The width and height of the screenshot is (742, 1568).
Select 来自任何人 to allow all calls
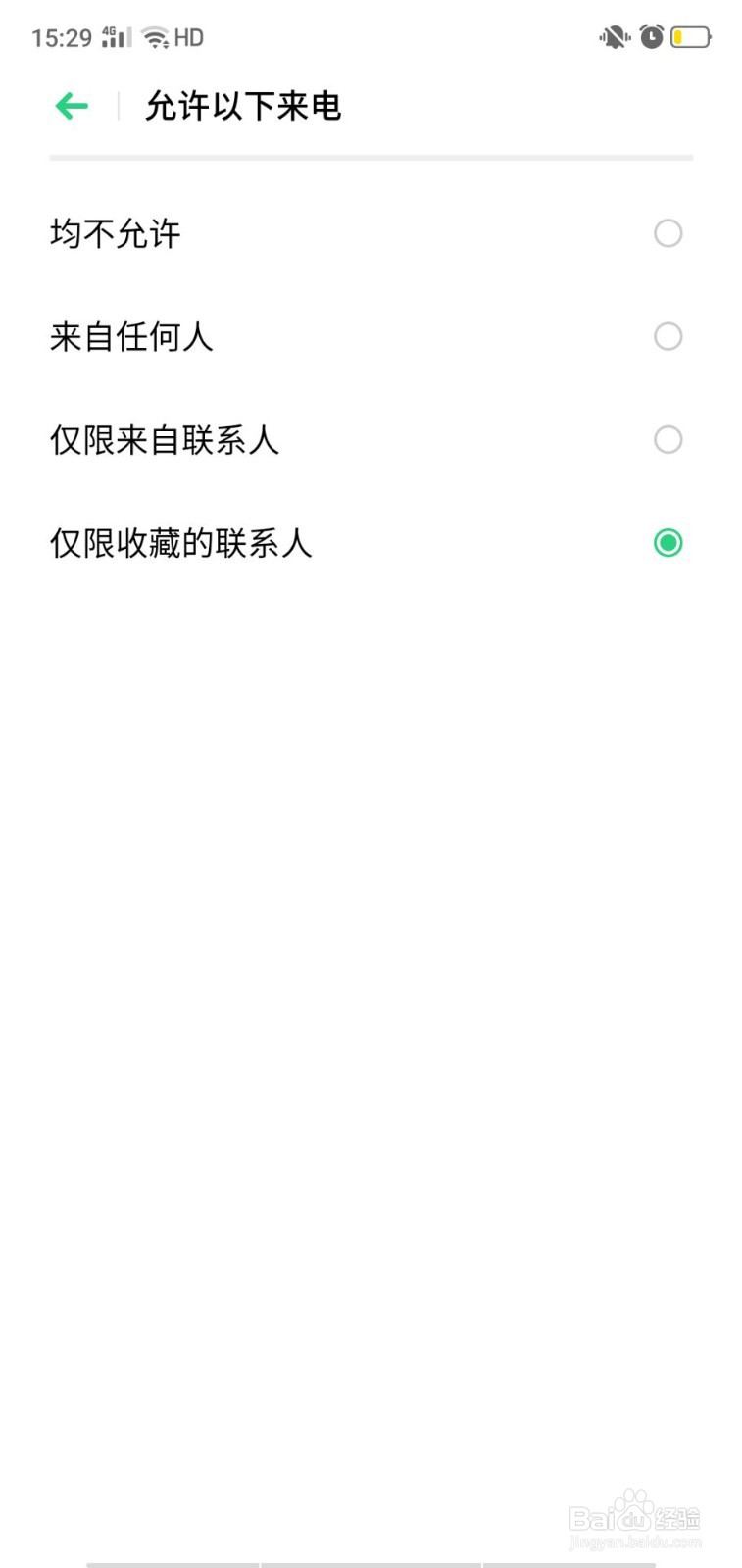(668, 336)
